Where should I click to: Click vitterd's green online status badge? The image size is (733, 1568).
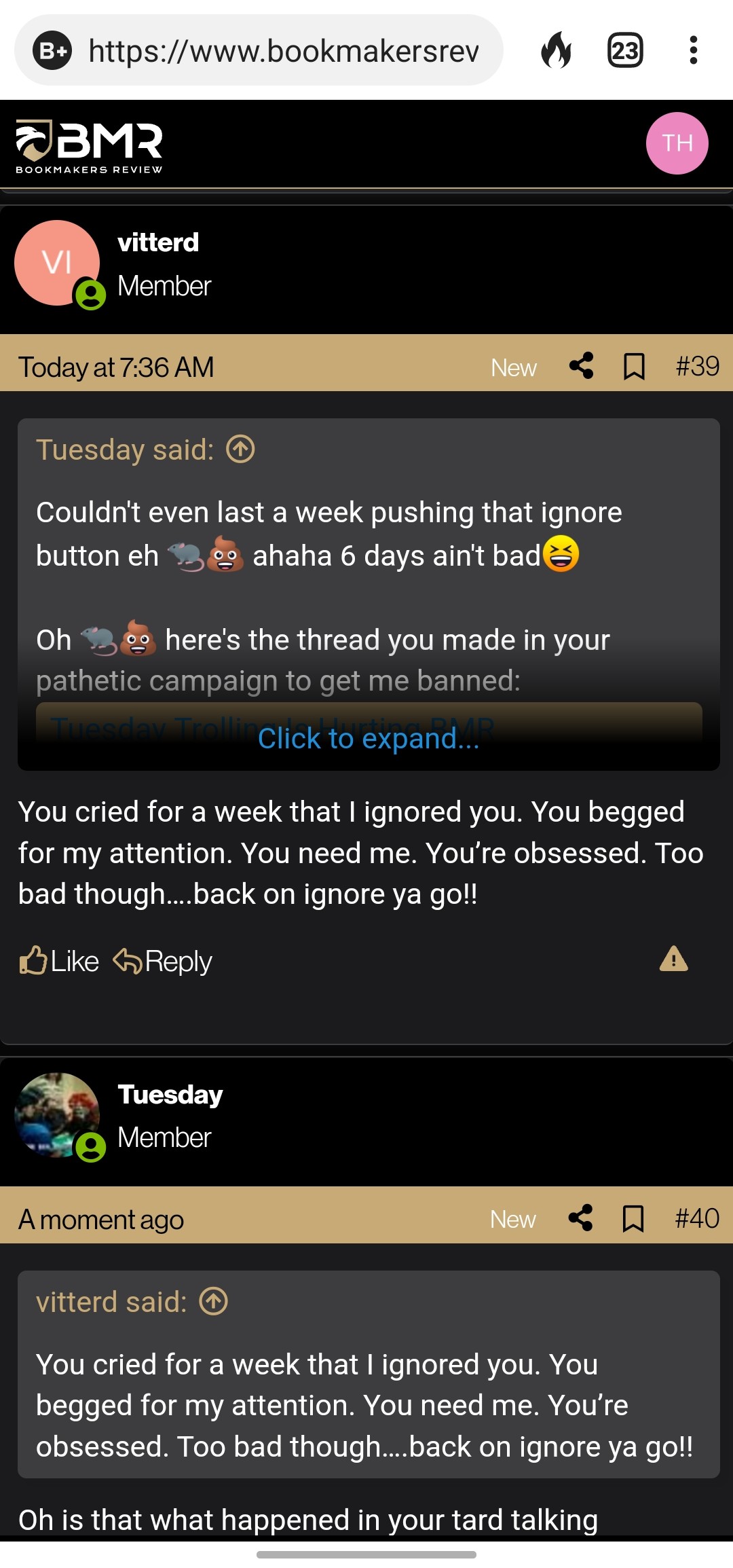(90, 295)
